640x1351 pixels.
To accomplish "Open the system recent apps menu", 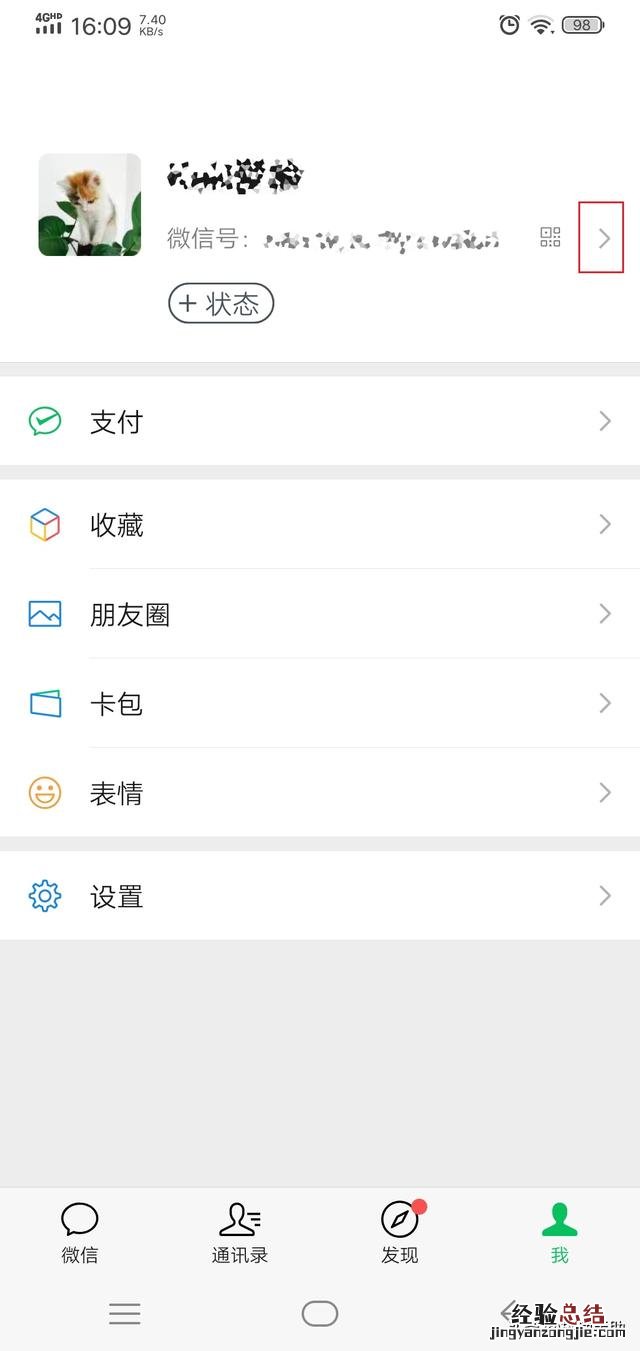I will click(x=125, y=1313).
